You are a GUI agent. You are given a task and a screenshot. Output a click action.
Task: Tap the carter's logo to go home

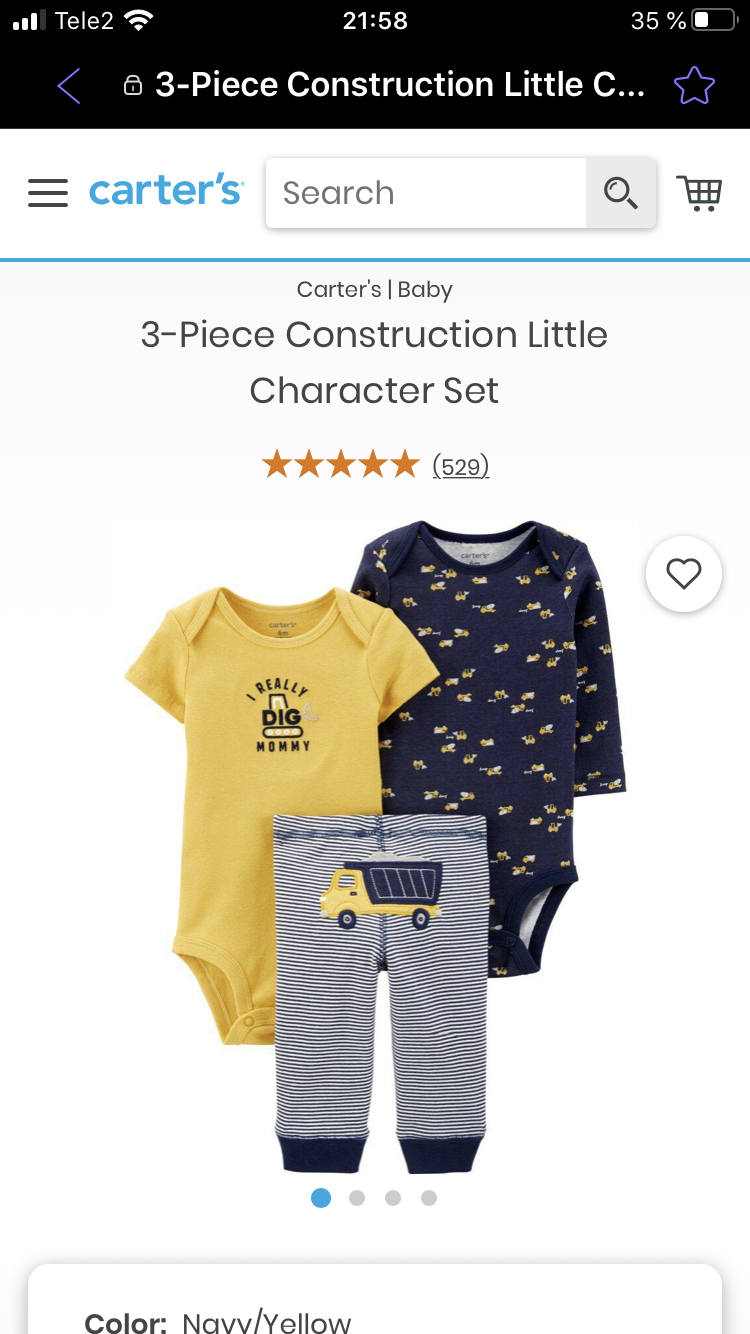(x=166, y=190)
